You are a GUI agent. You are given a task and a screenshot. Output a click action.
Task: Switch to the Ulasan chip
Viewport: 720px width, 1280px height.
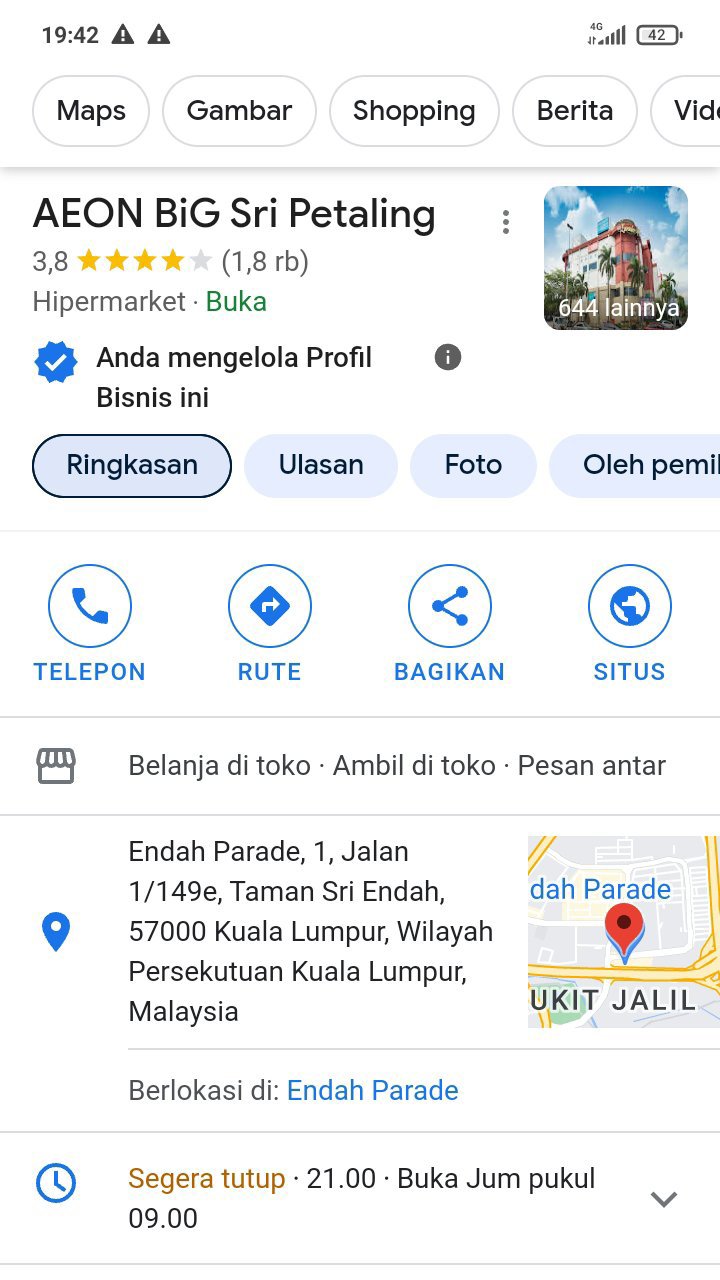pyautogui.click(x=321, y=465)
